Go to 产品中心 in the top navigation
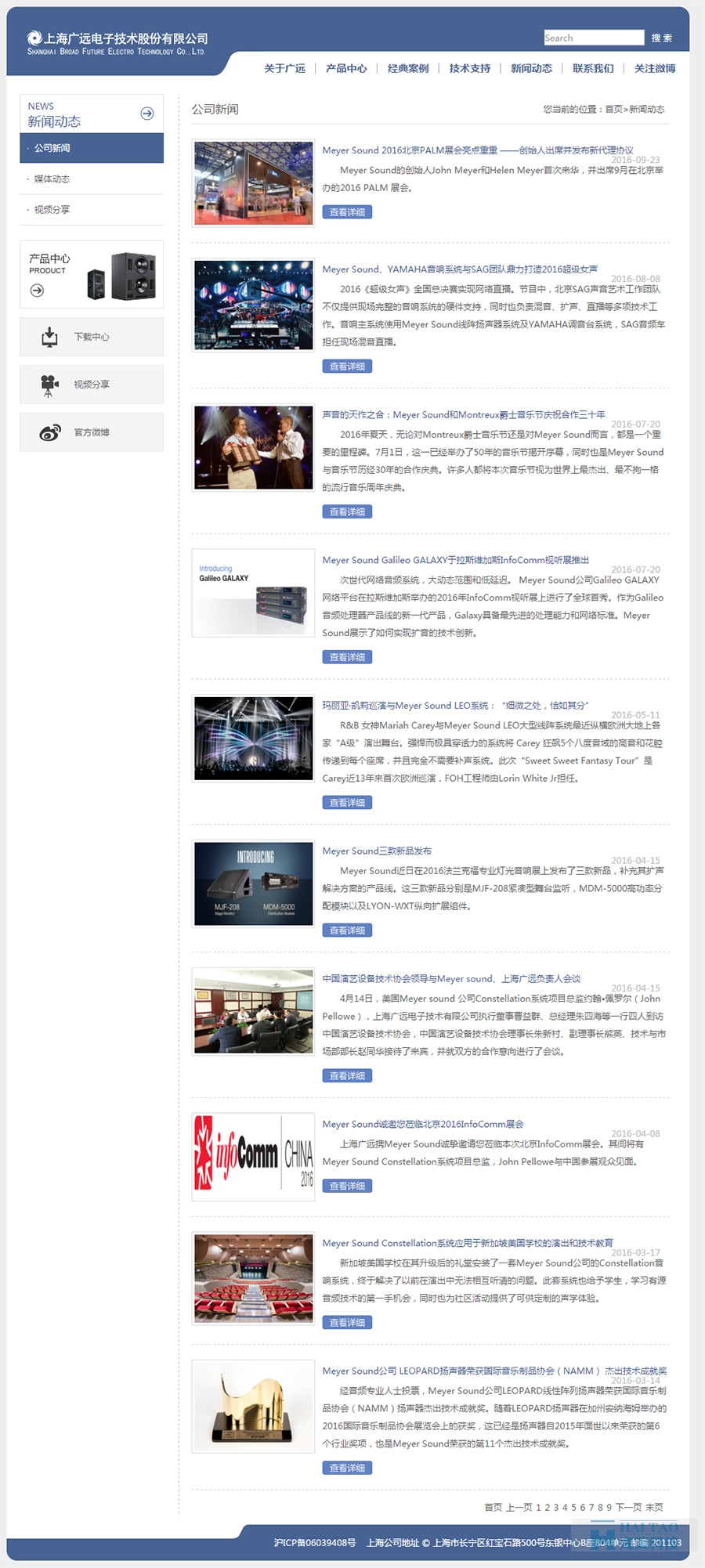Image resolution: width=705 pixels, height=1568 pixels. click(x=346, y=68)
